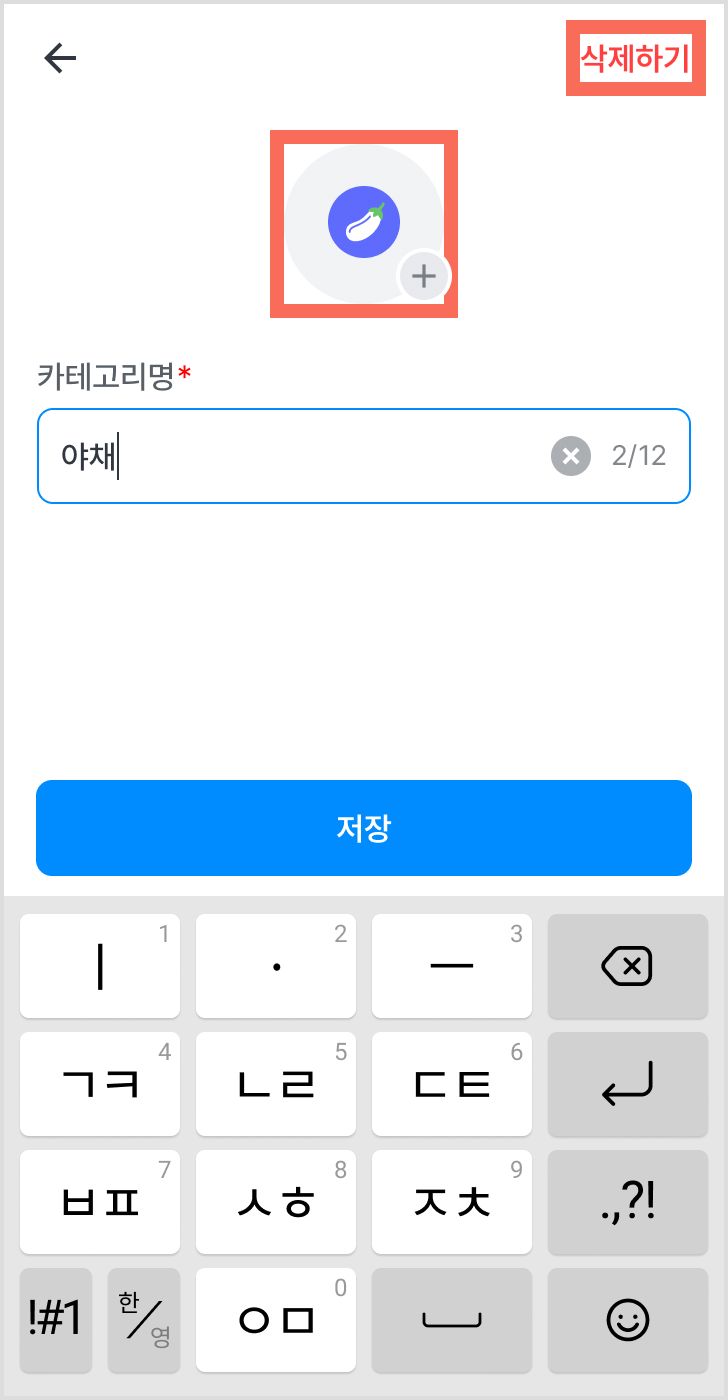728x1400 pixels.
Task: Go back with the arrow icon
Action: (60, 59)
